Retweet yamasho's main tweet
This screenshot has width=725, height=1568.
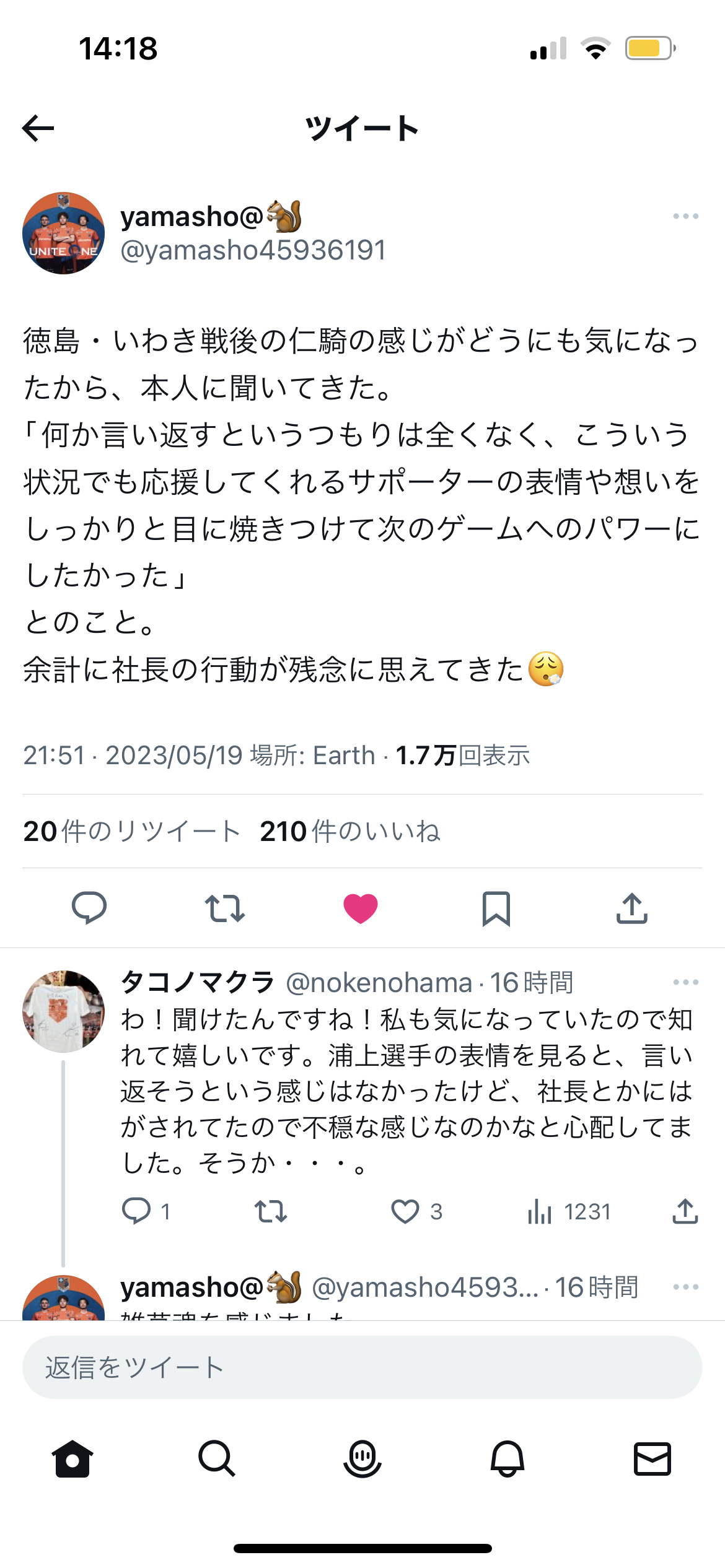[225, 908]
